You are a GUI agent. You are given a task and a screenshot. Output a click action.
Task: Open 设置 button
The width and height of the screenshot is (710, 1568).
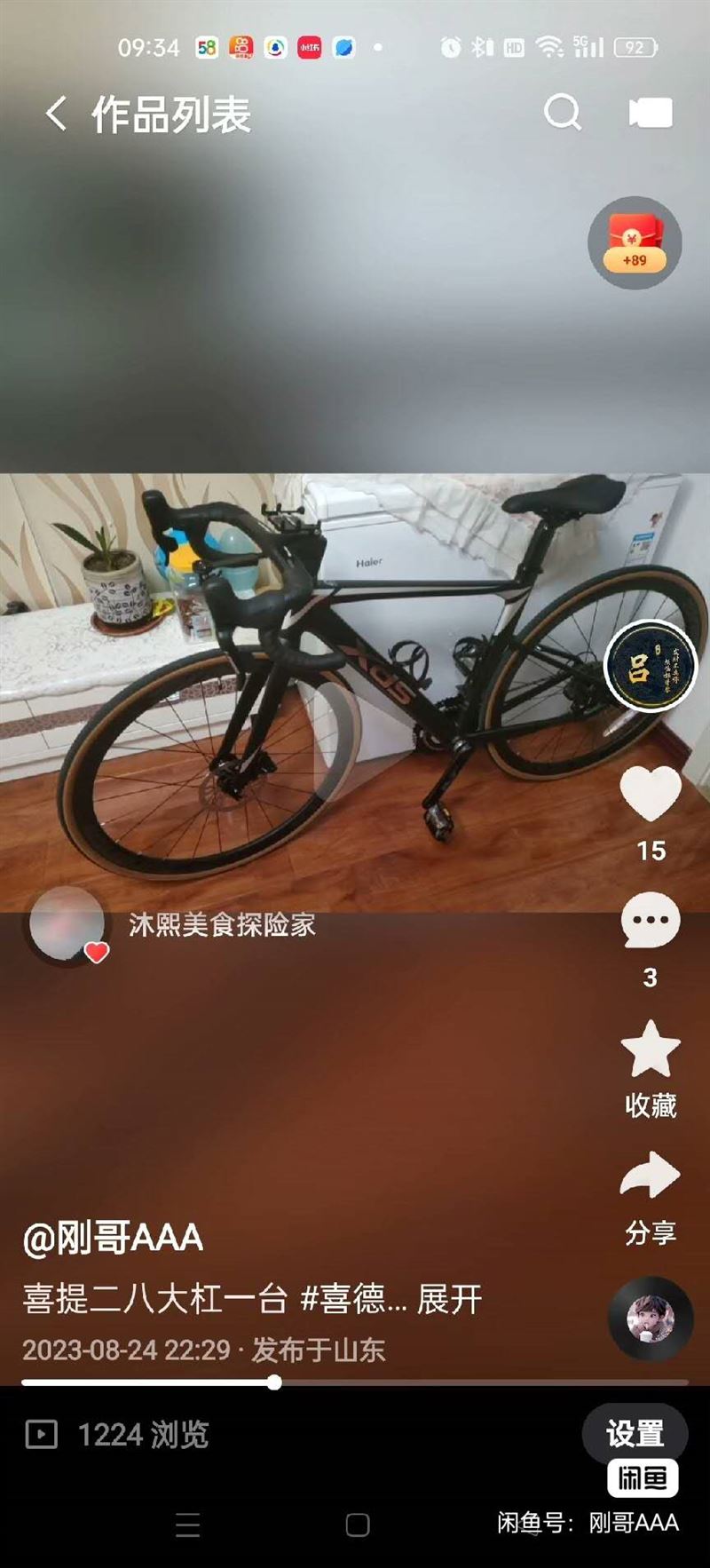[x=635, y=1433]
